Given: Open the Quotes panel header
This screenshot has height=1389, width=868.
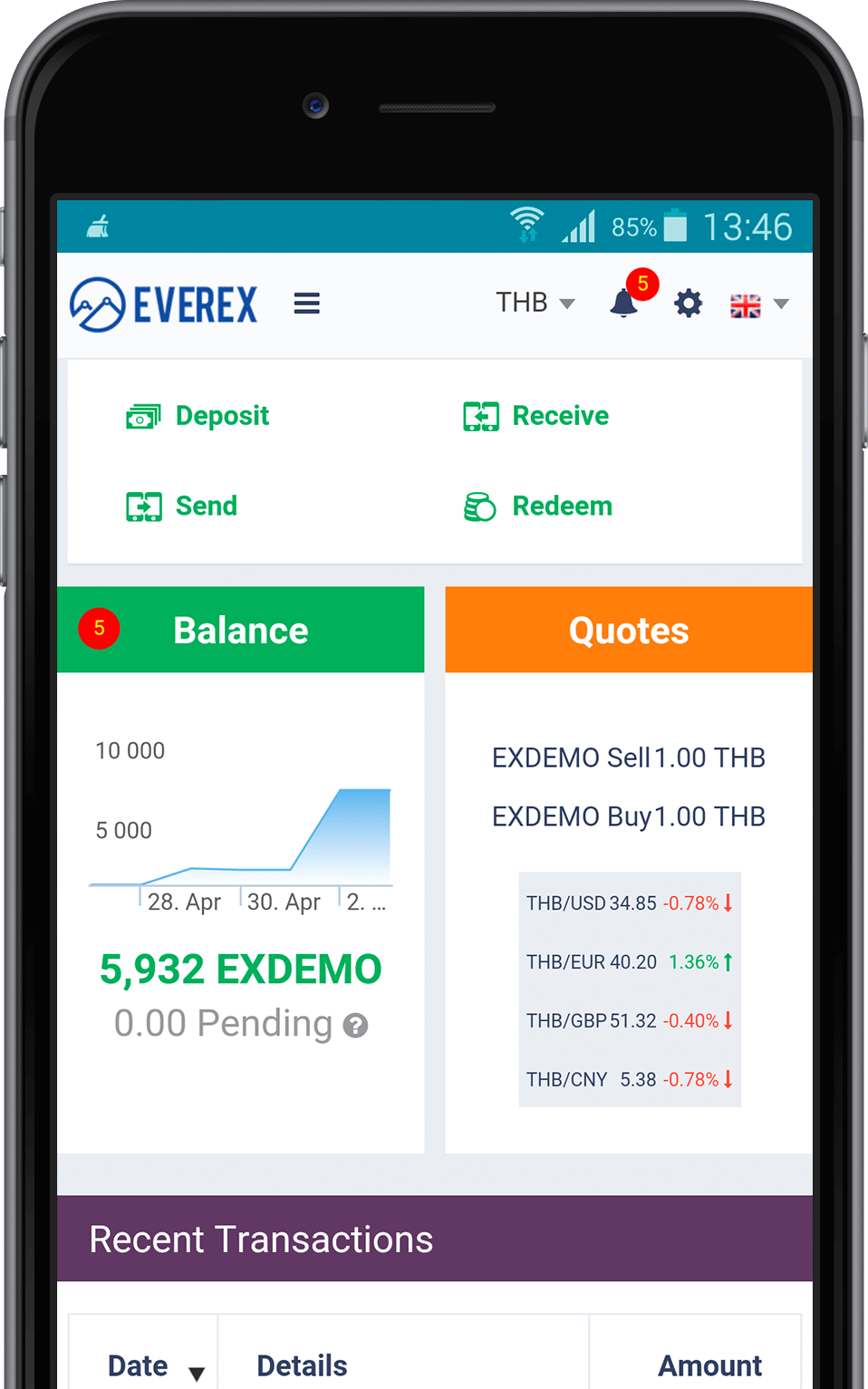Looking at the screenshot, I should click(629, 631).
